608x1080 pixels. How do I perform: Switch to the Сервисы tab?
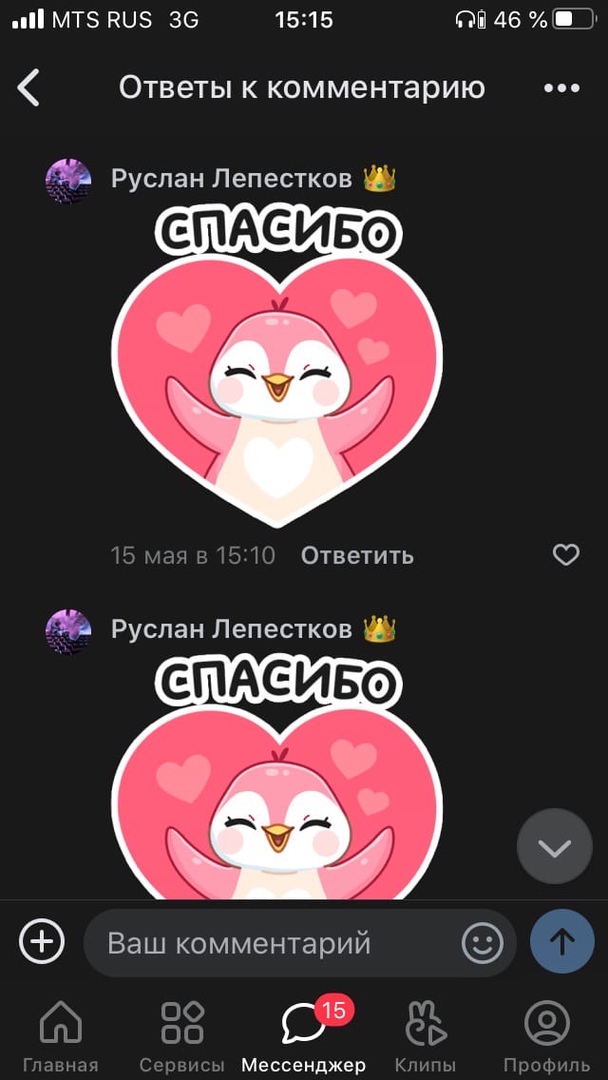182,1035
